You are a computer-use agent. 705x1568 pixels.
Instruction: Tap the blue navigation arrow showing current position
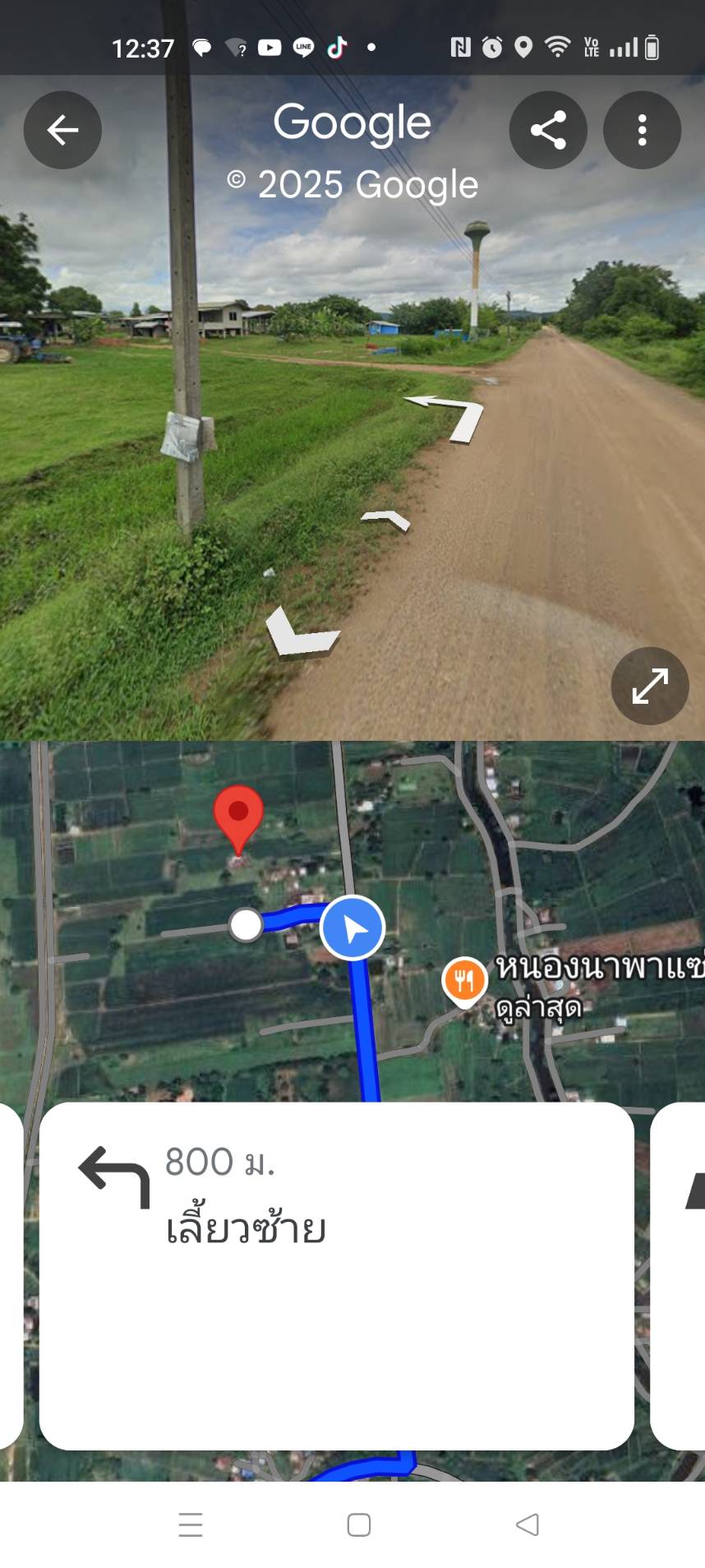click(x=352, y=927)
